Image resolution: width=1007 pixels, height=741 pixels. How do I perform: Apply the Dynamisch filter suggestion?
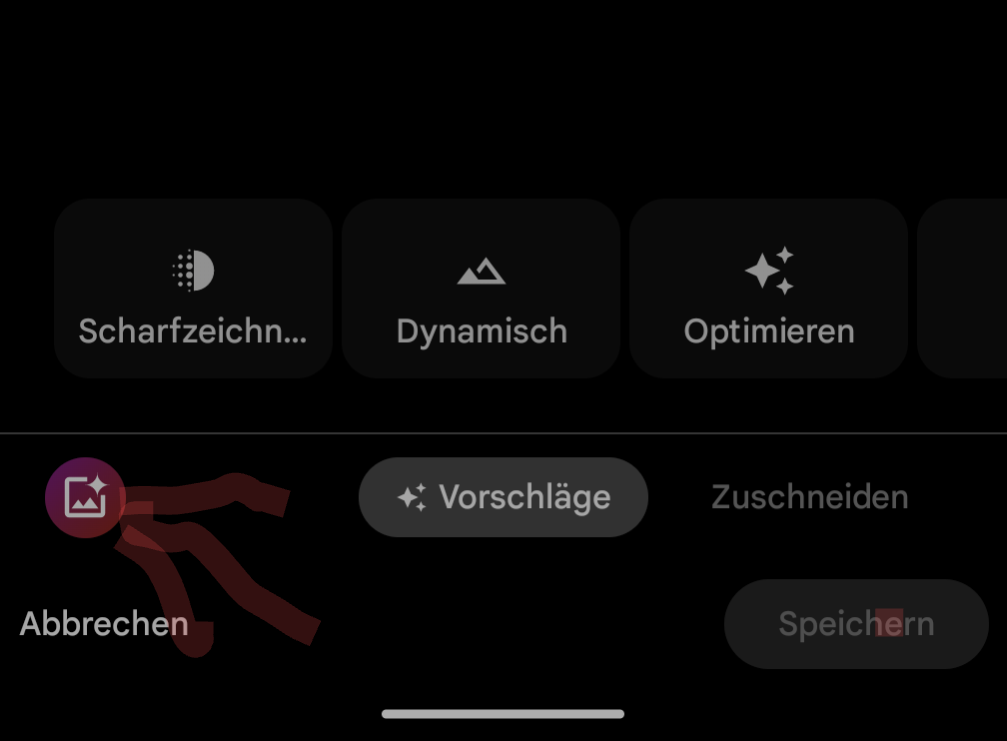point(481,289)
